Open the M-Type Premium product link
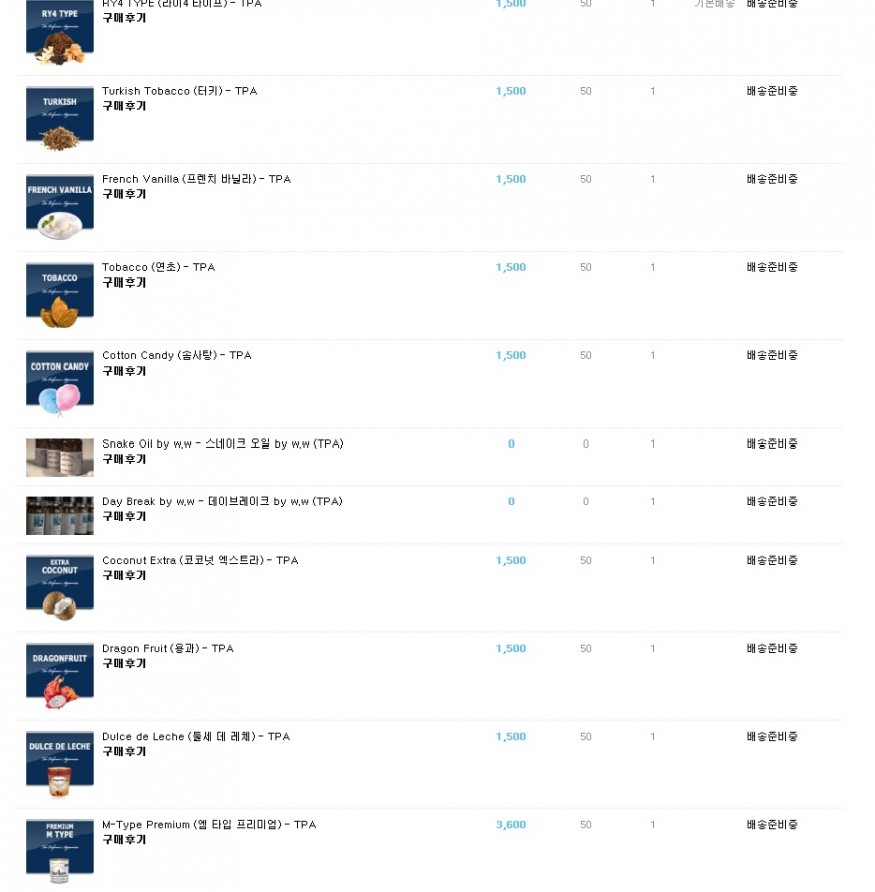 coord(209,825)
